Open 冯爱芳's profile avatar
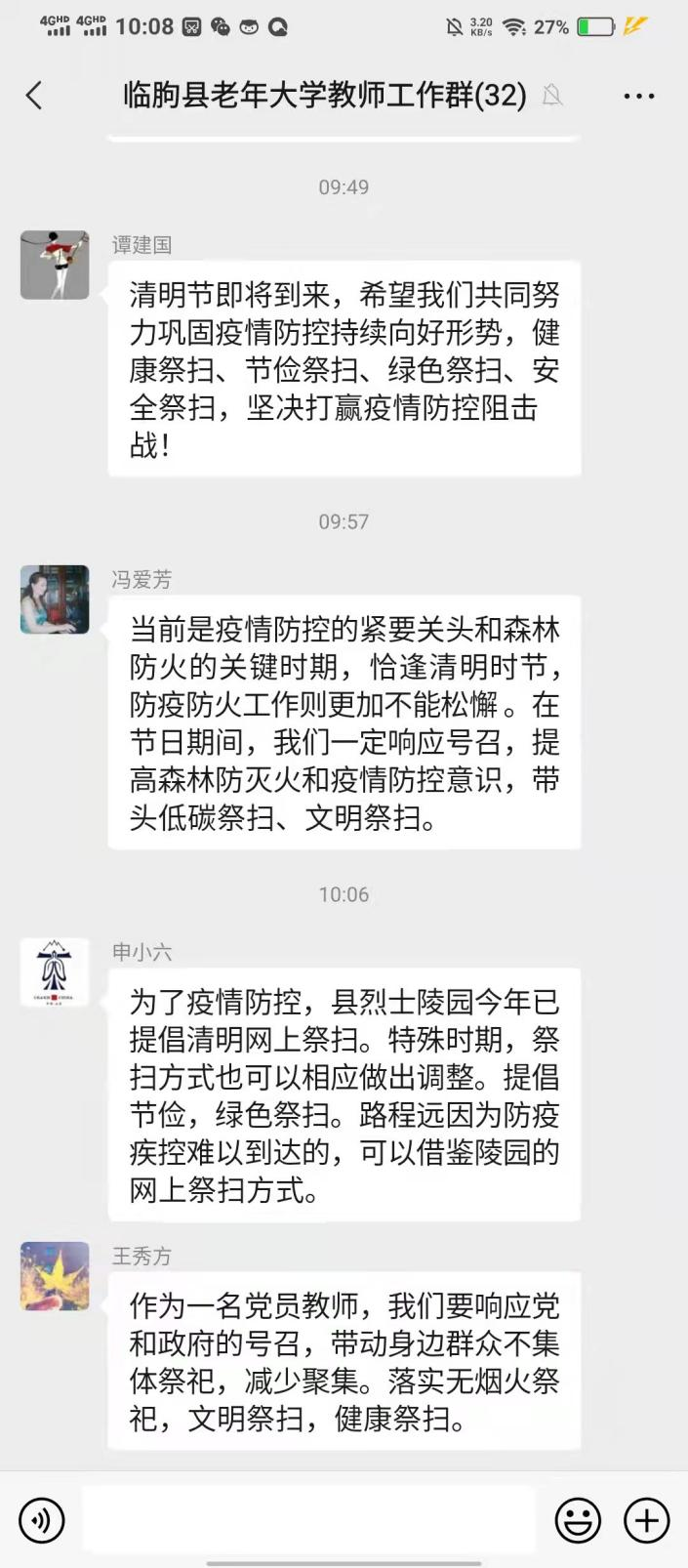 [55, 599]
